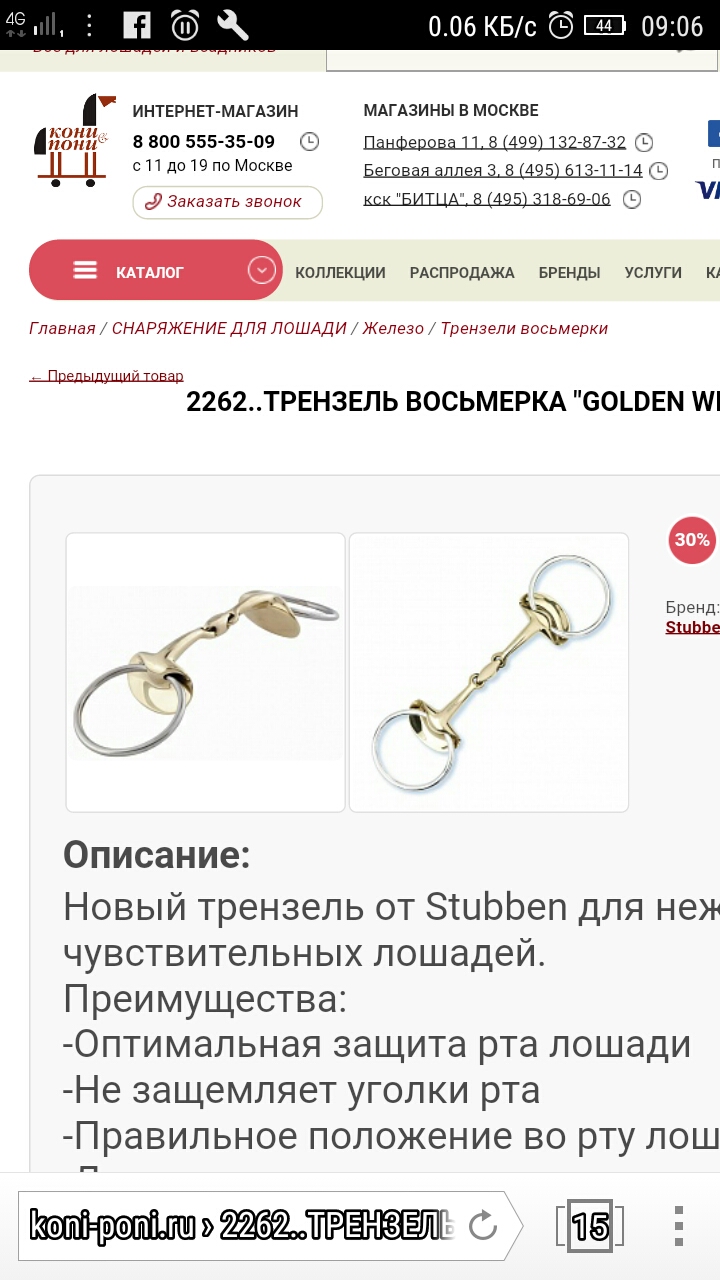Open the Панферова 11 store link
The image size is (720, 1280).
494,142
